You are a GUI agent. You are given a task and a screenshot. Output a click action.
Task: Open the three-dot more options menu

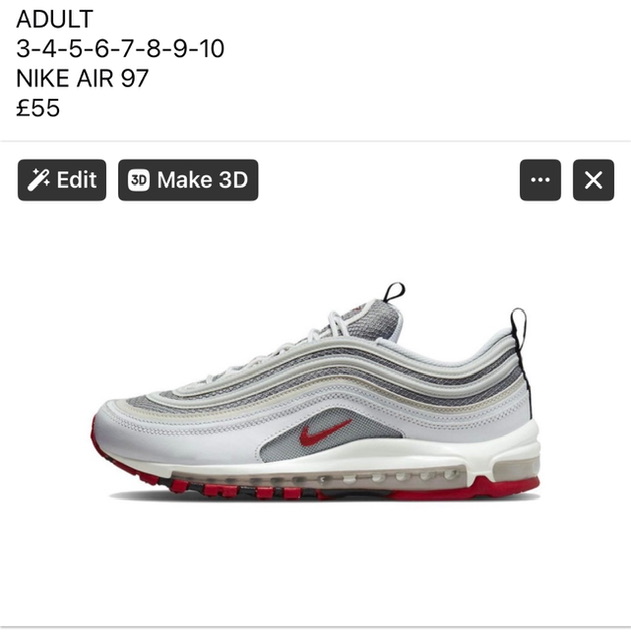click(540, 180)
